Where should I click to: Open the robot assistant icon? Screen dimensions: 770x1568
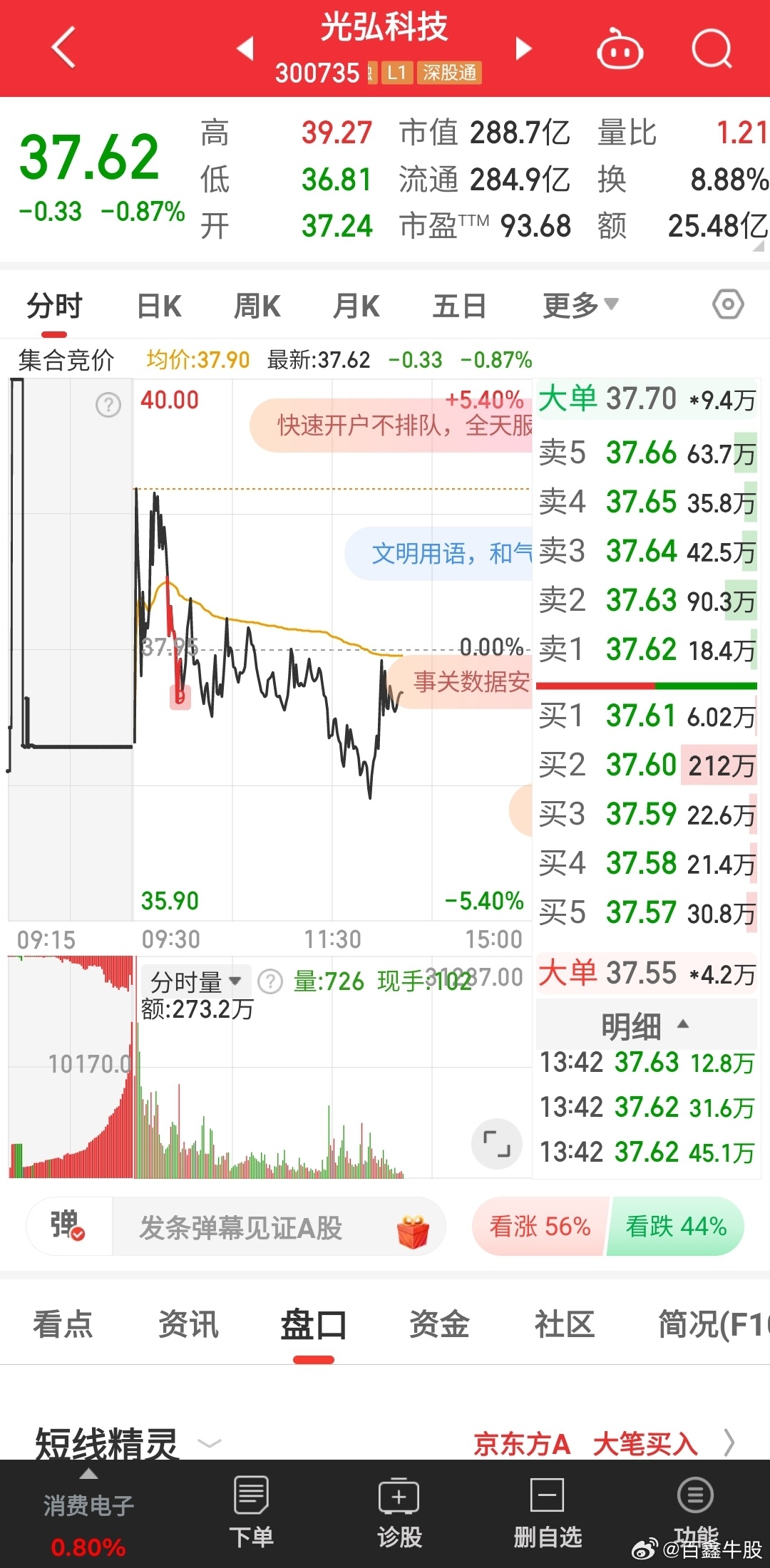click(x=619, y=48)
